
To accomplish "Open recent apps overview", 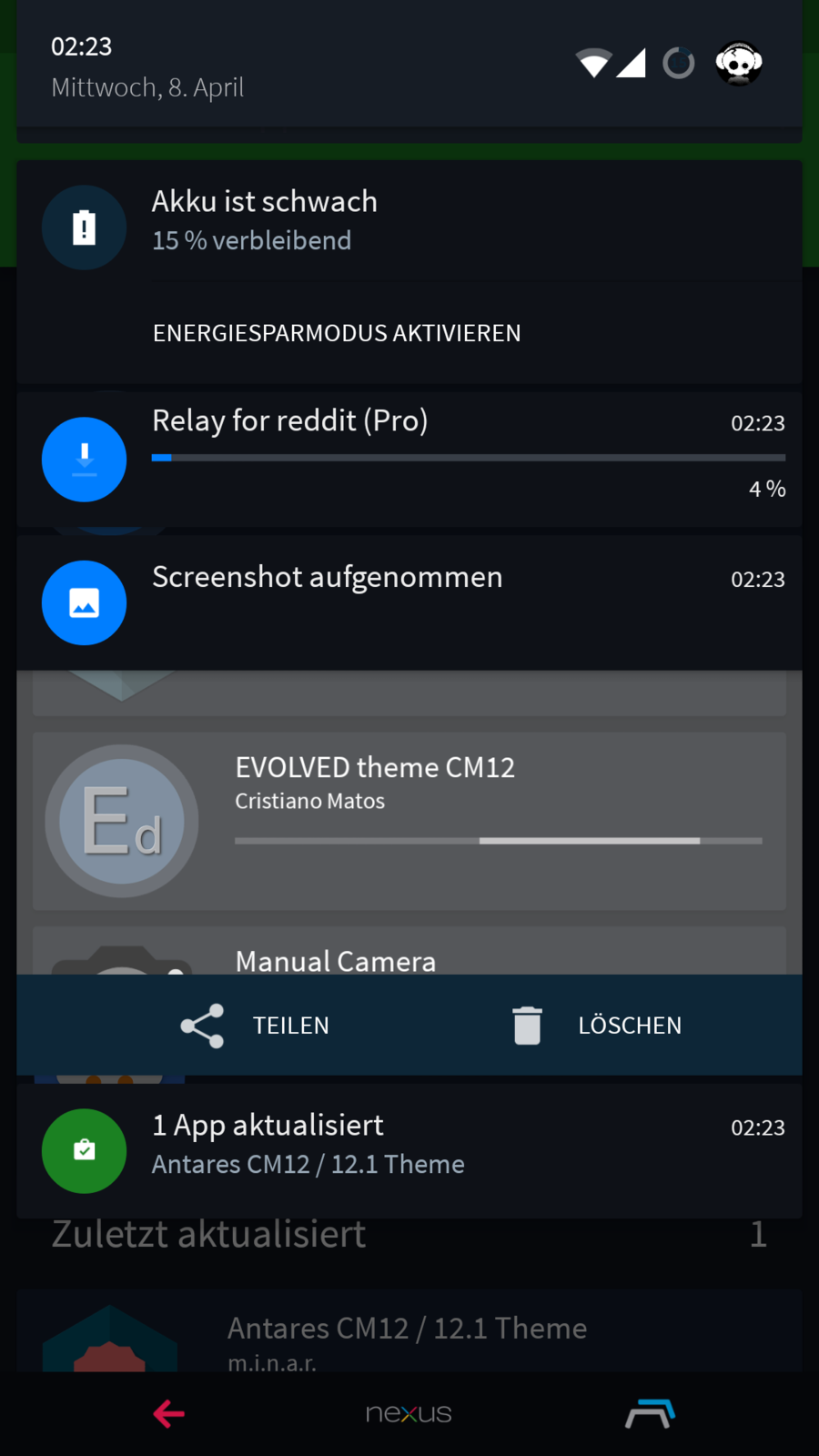I will [650, 1413].
